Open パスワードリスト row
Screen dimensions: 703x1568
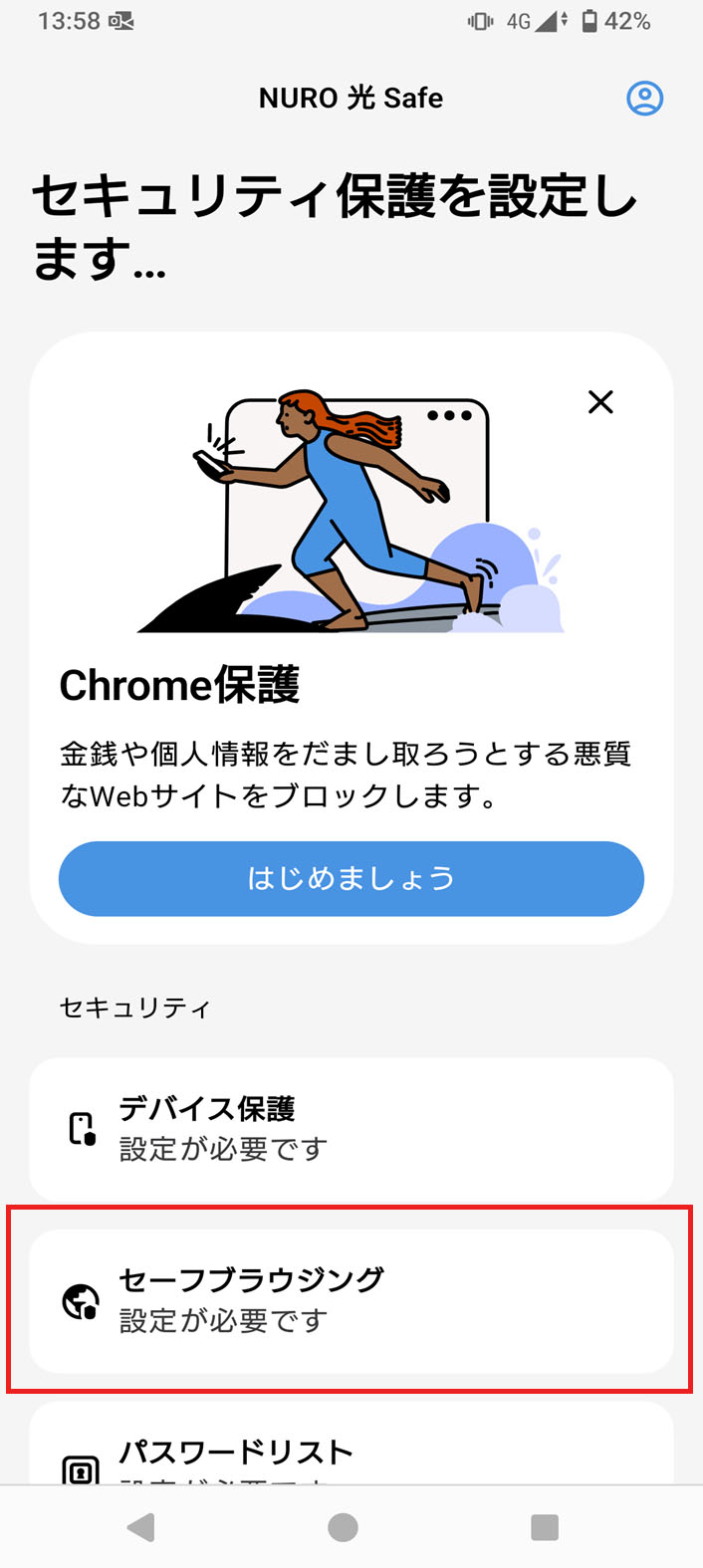click(x=351, y=1452)
